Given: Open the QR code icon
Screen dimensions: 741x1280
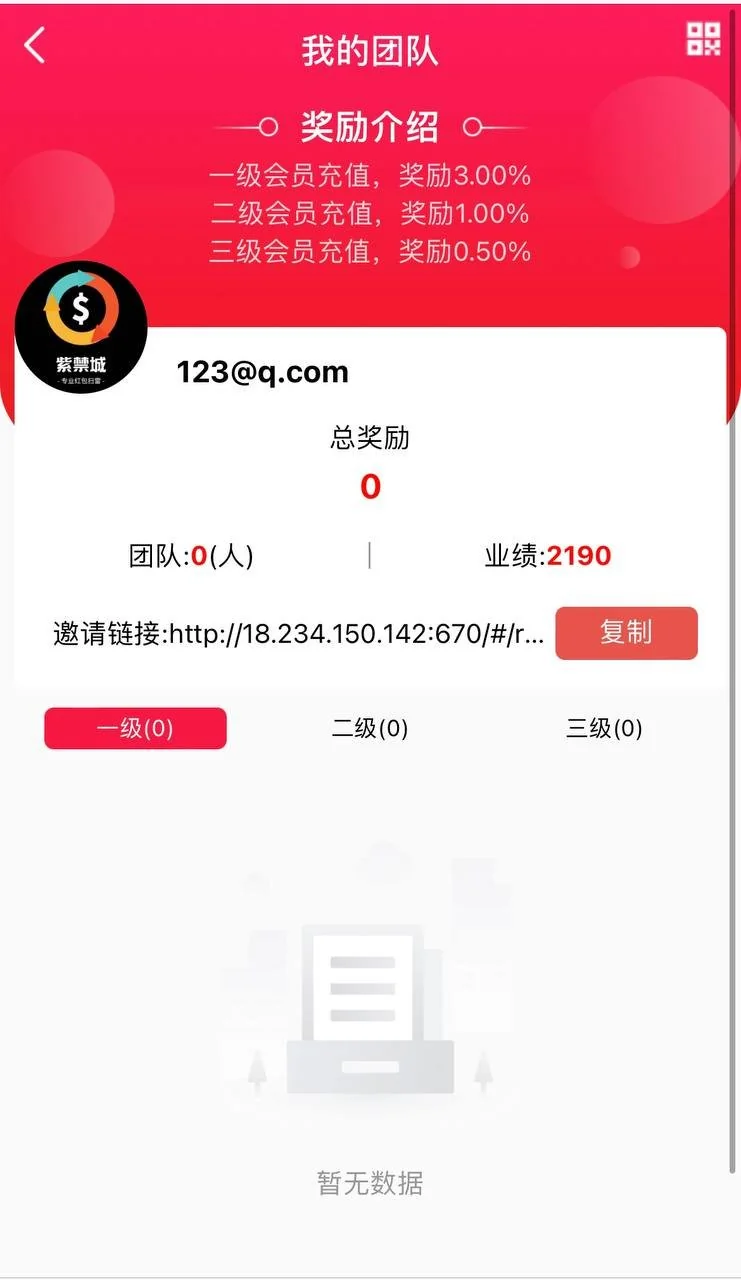Looking at the screenshot, I should tap(703, 39).
